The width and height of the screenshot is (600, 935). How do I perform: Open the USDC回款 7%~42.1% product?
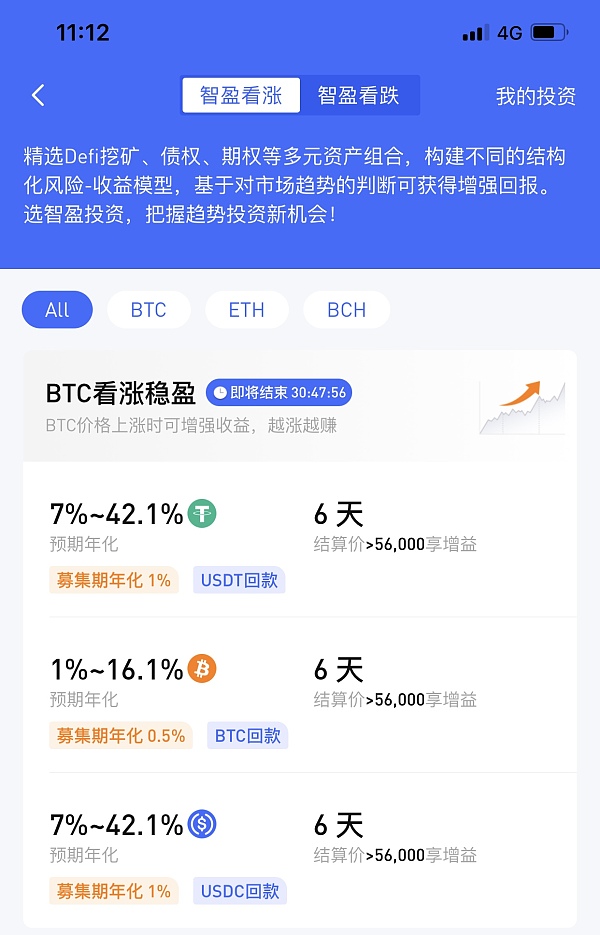300,850
